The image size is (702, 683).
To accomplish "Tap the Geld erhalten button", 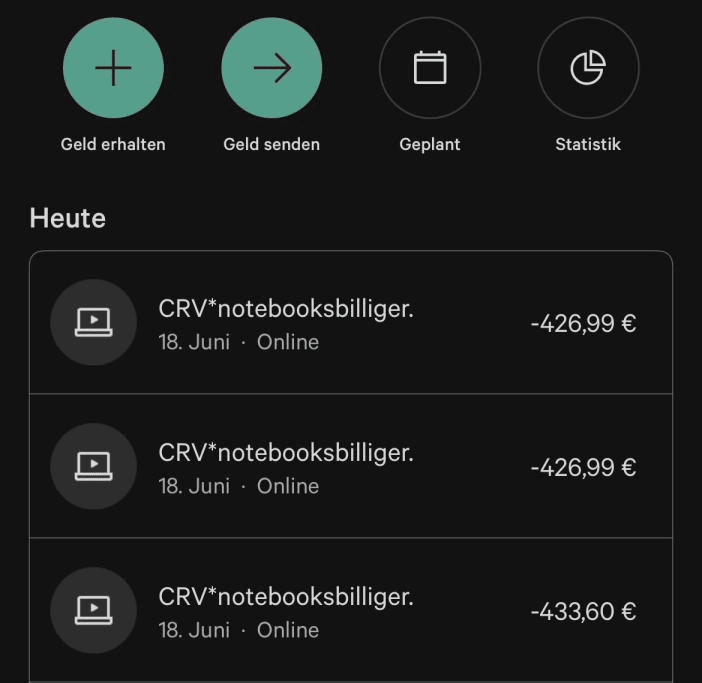I will coord(113,69).
